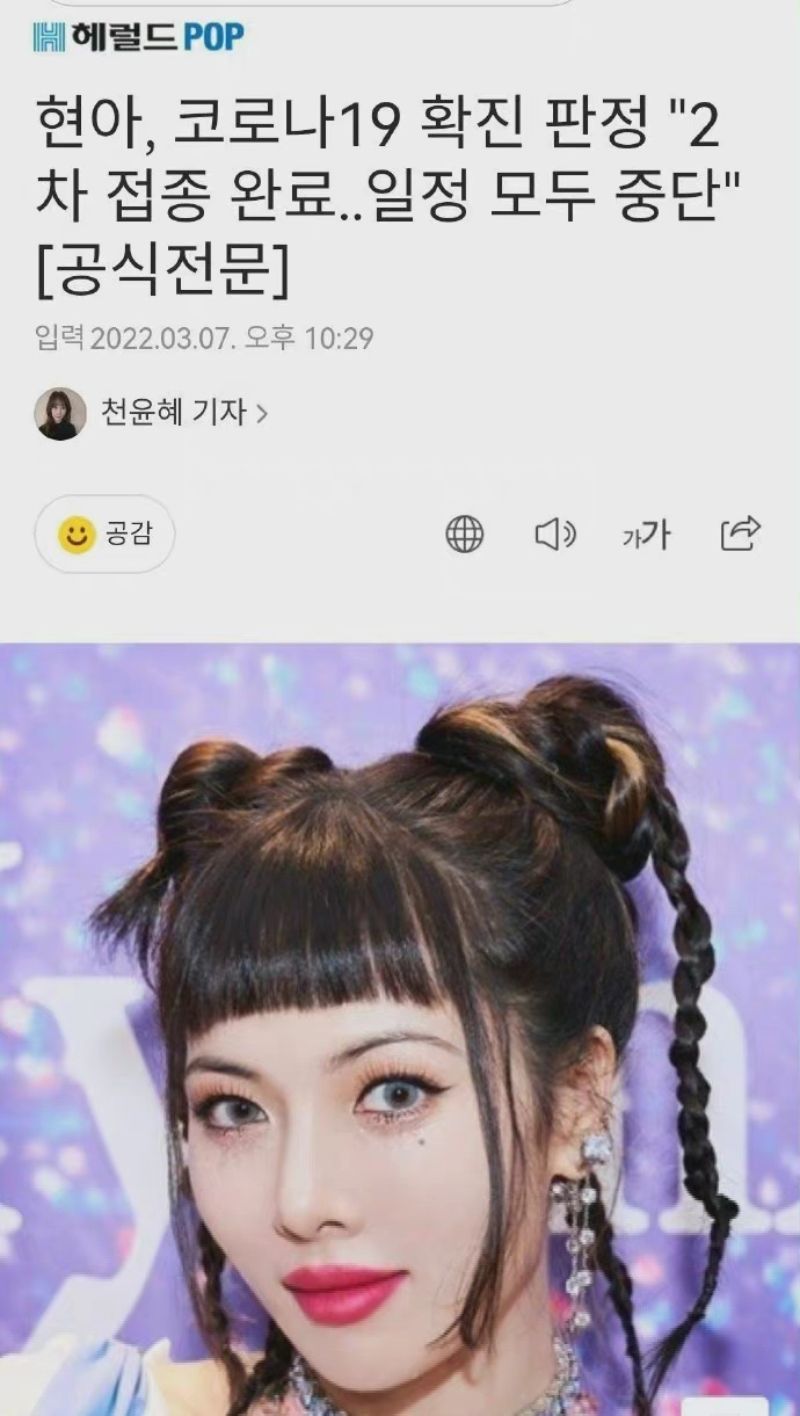Share this article
Image resolution: width=800 pixels, height=1416 pixels.
tap(740, 534)
